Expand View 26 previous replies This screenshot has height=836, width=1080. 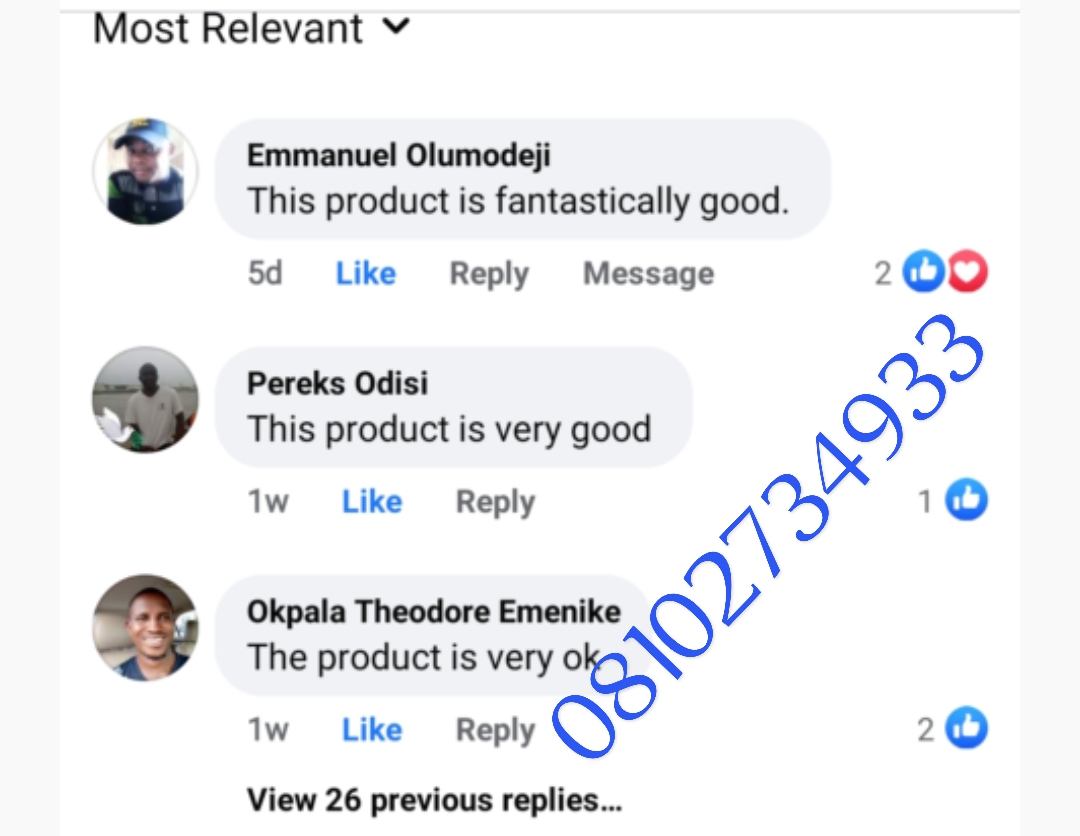[x=434, y=800]
